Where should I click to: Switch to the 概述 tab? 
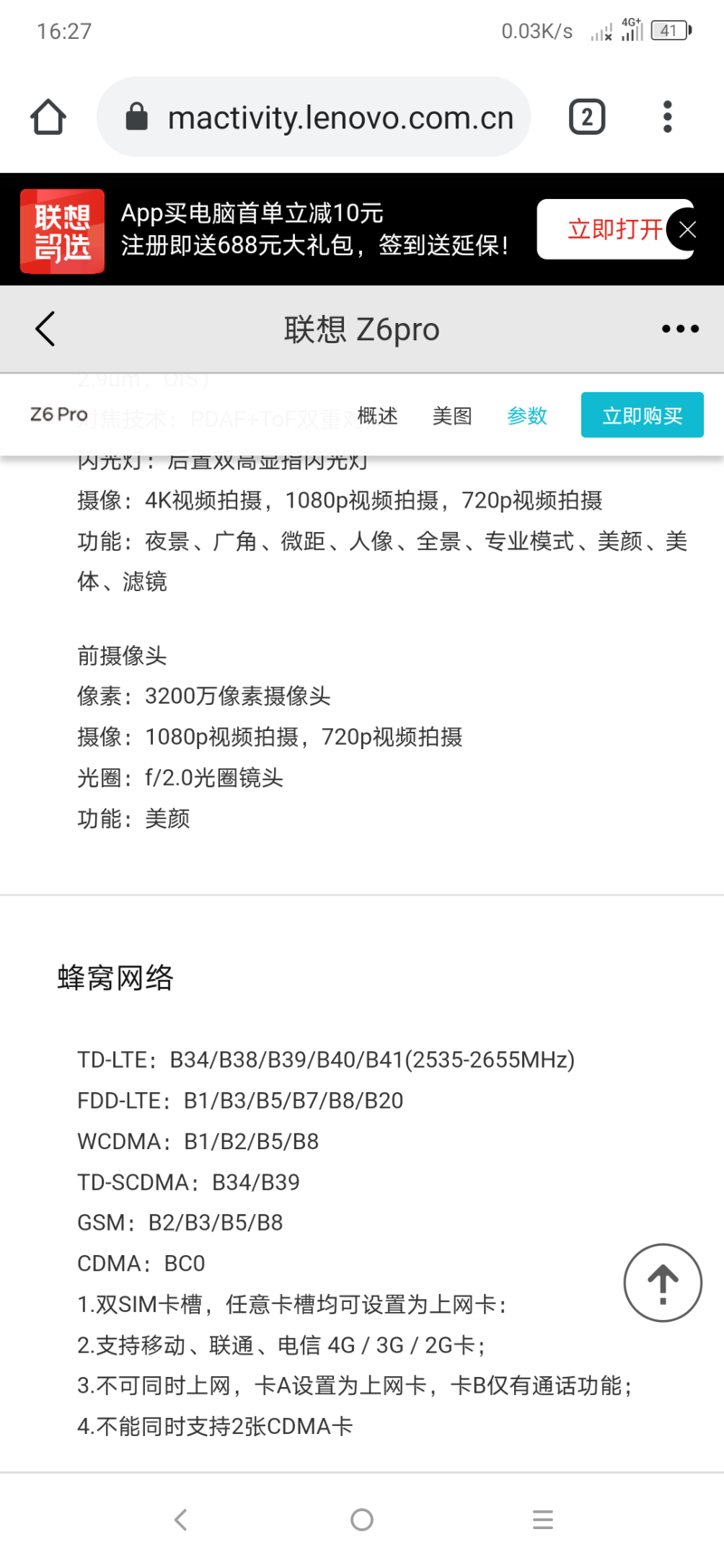coord(377,415)
